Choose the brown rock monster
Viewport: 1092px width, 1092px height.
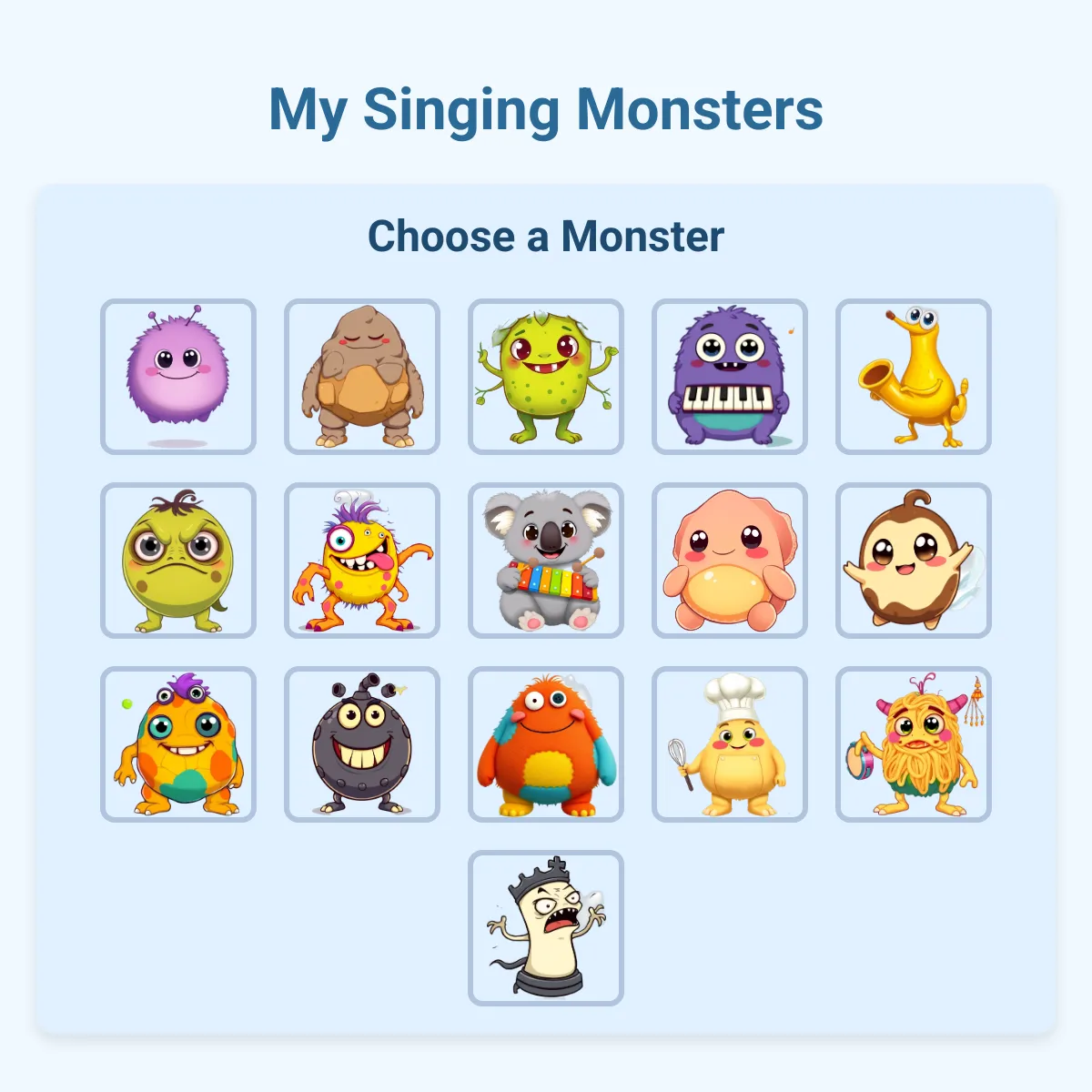click(x=362, y=377)
